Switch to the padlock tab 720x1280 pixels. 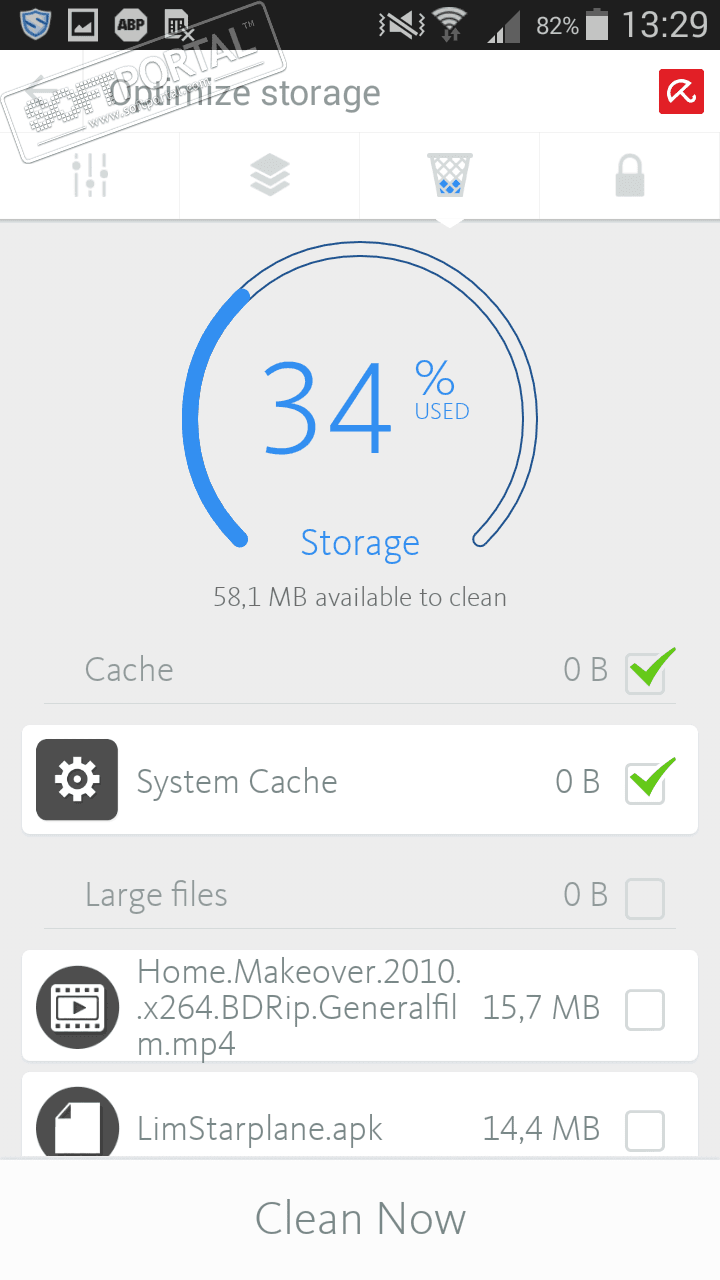(x=629, y=176)
